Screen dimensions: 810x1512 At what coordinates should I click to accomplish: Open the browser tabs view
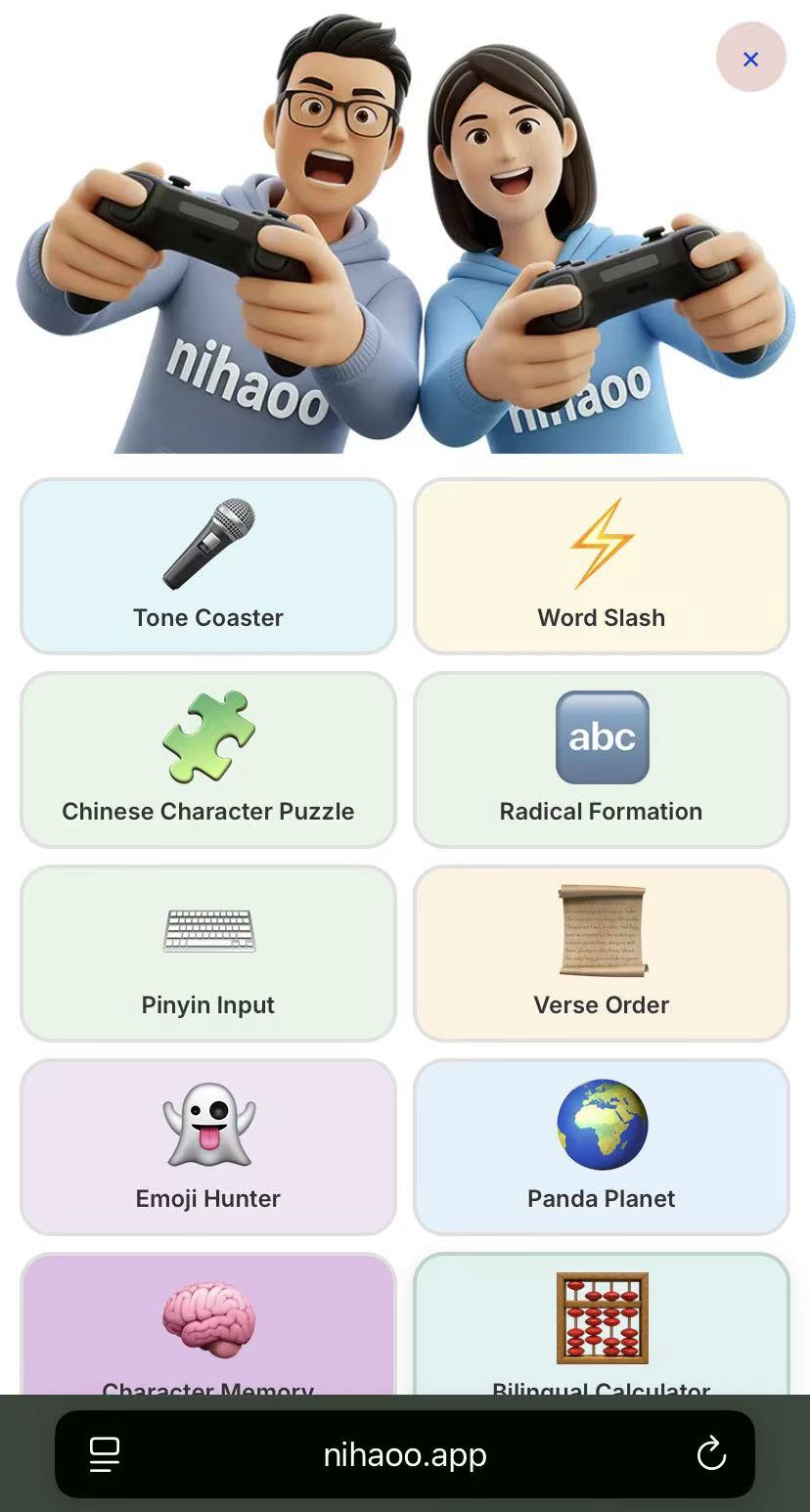[104, 1454]
